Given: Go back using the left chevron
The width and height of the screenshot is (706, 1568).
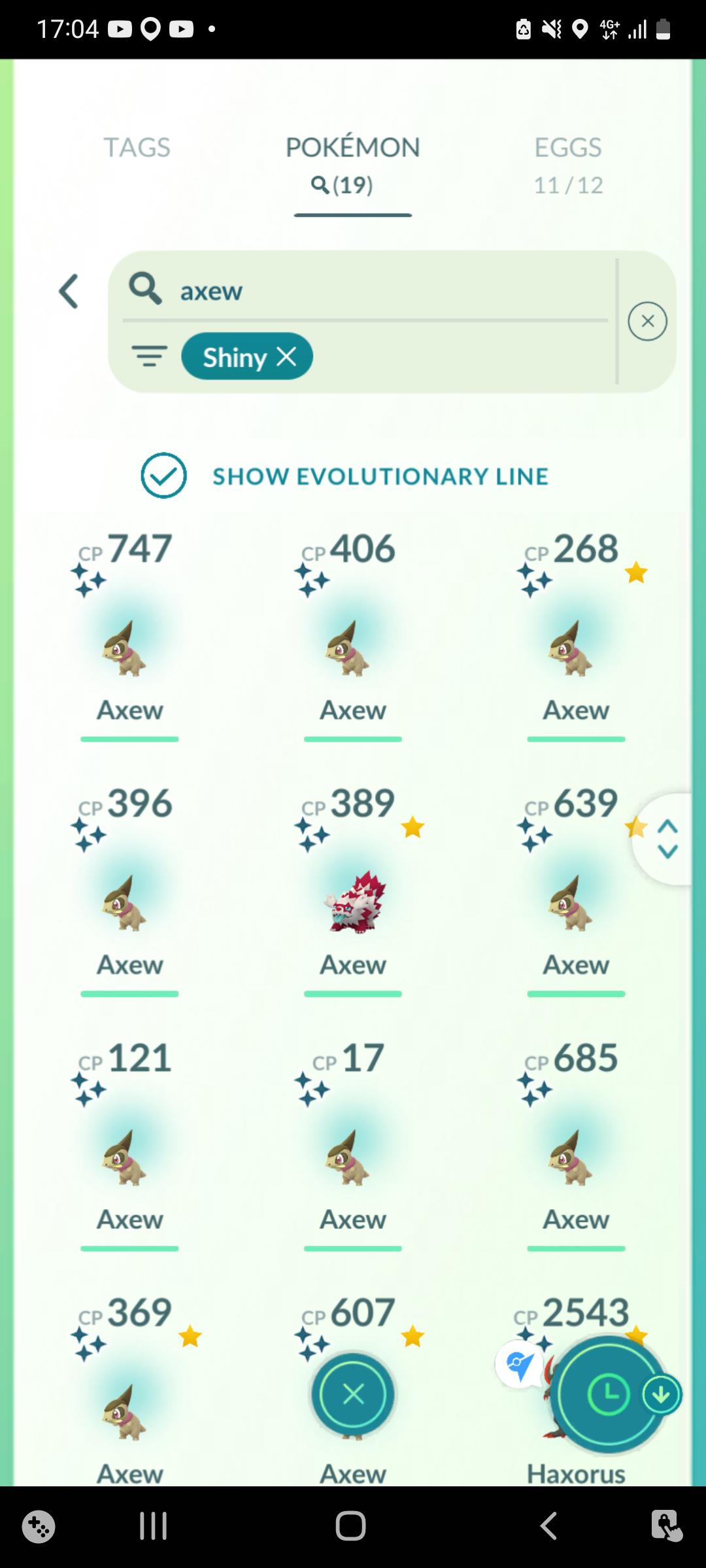Looking at the screenshot, I should click(69, 291).
